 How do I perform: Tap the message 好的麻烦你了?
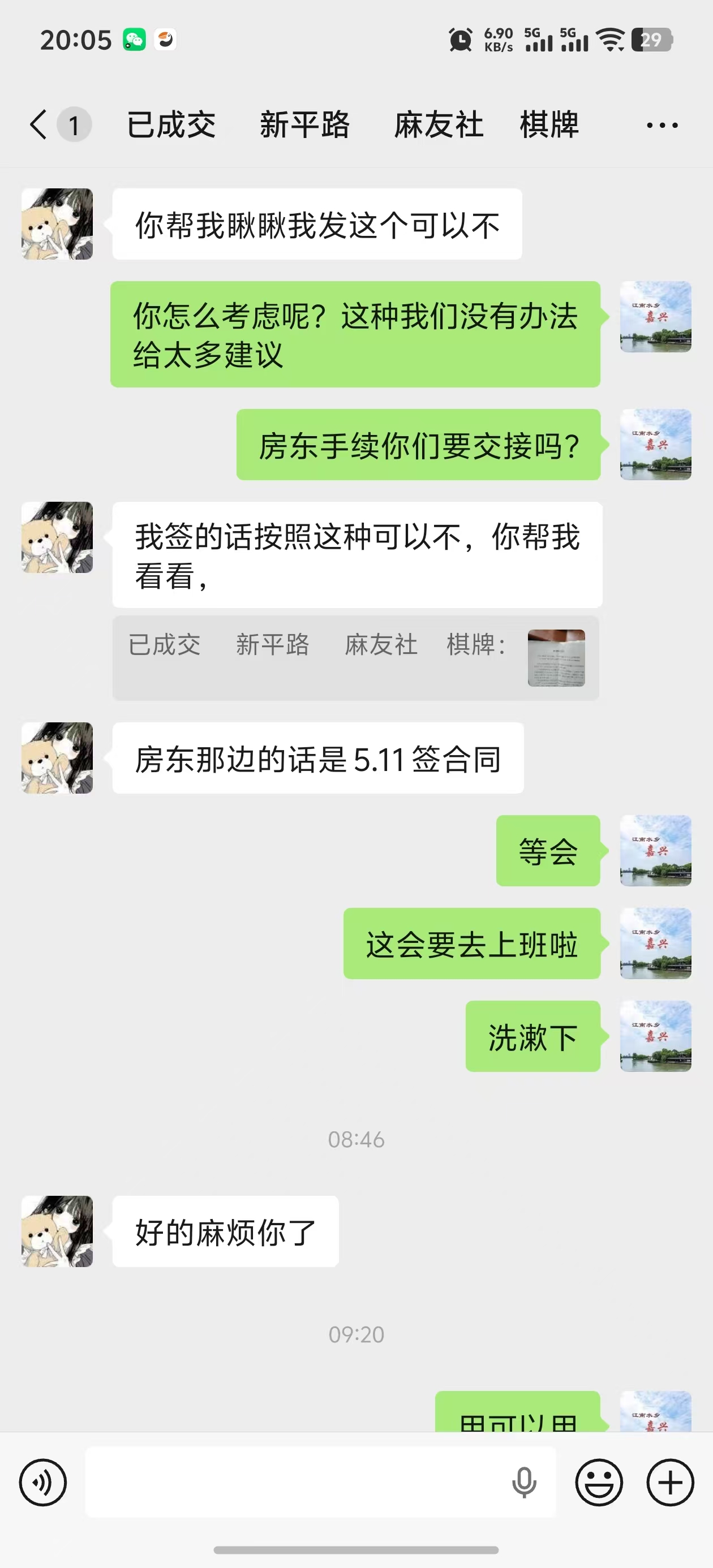click(225, 1233)
